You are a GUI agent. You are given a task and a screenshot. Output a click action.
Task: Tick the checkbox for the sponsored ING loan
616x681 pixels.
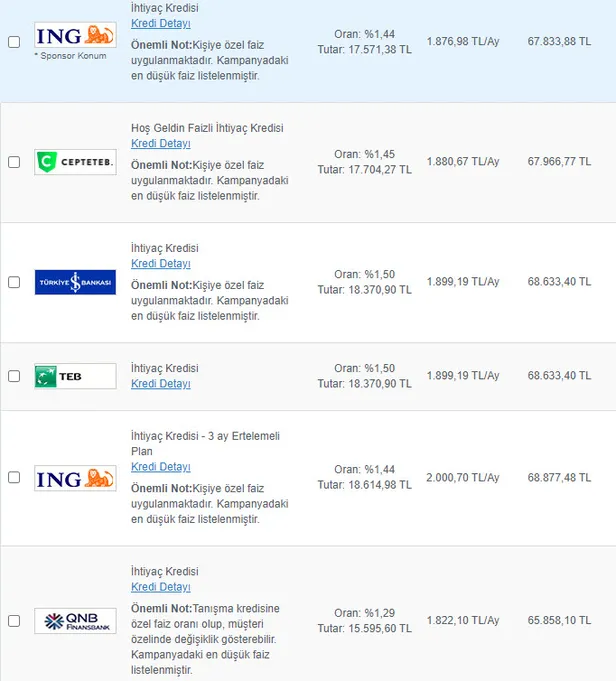click(x=14, y=42)
